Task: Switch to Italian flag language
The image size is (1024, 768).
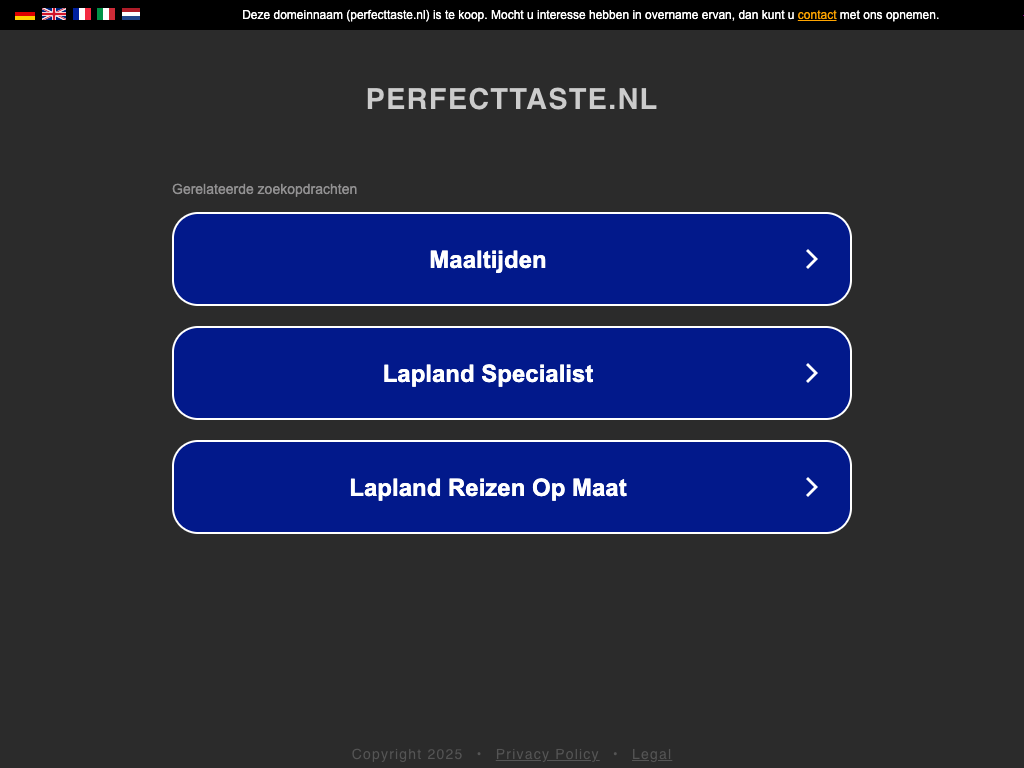Action: tap(106, 14)
